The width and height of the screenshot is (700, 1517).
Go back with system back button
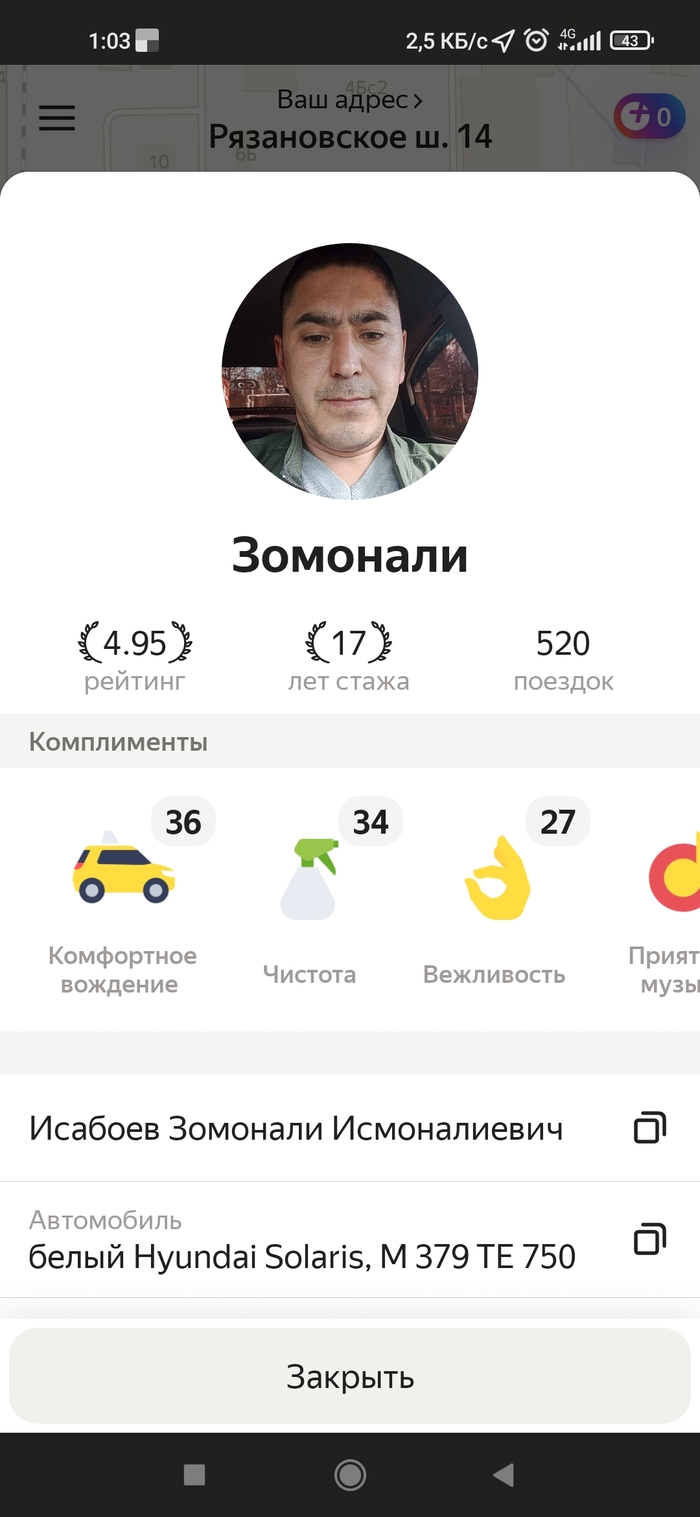pos(504,1474)
